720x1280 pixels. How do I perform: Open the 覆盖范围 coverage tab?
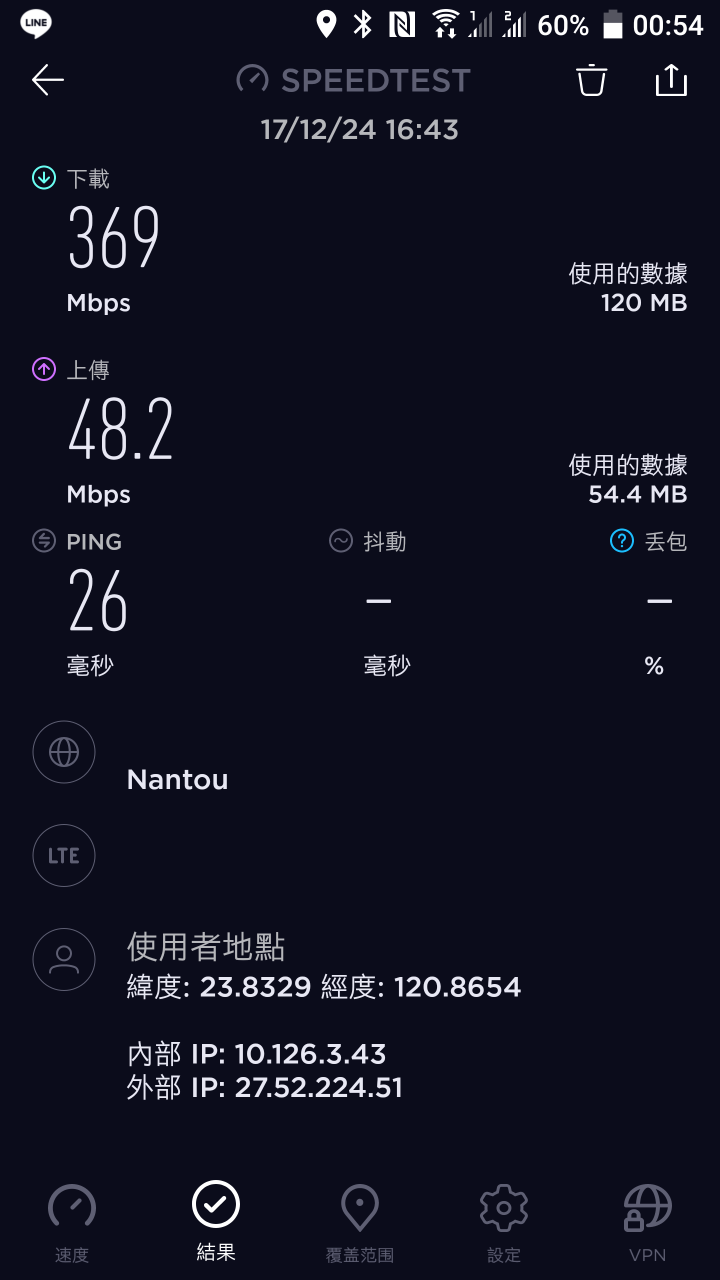(x=360, y=1223)
